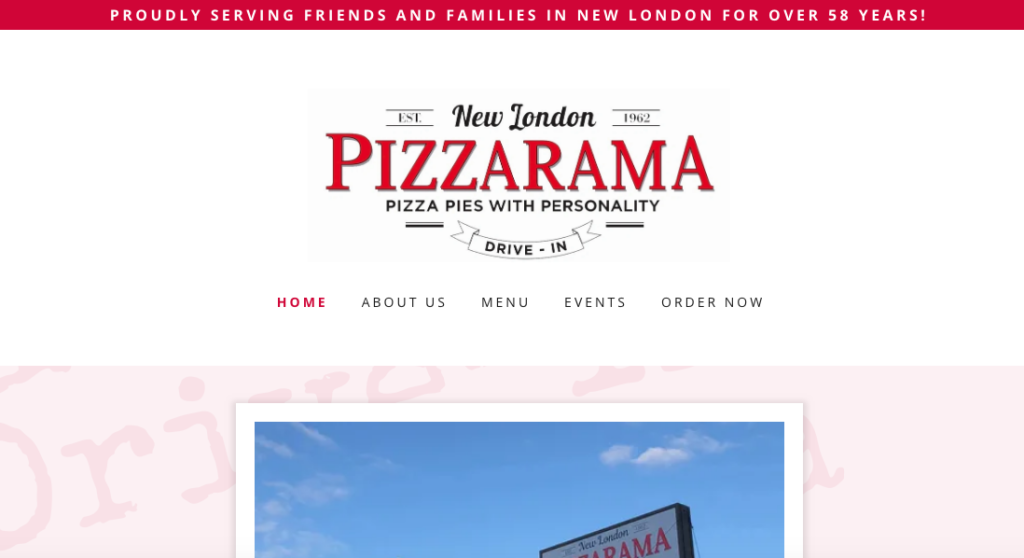Select Order Now in navigation
Viewport: 1024px width, 558px height.
click(x=712, y=302)
